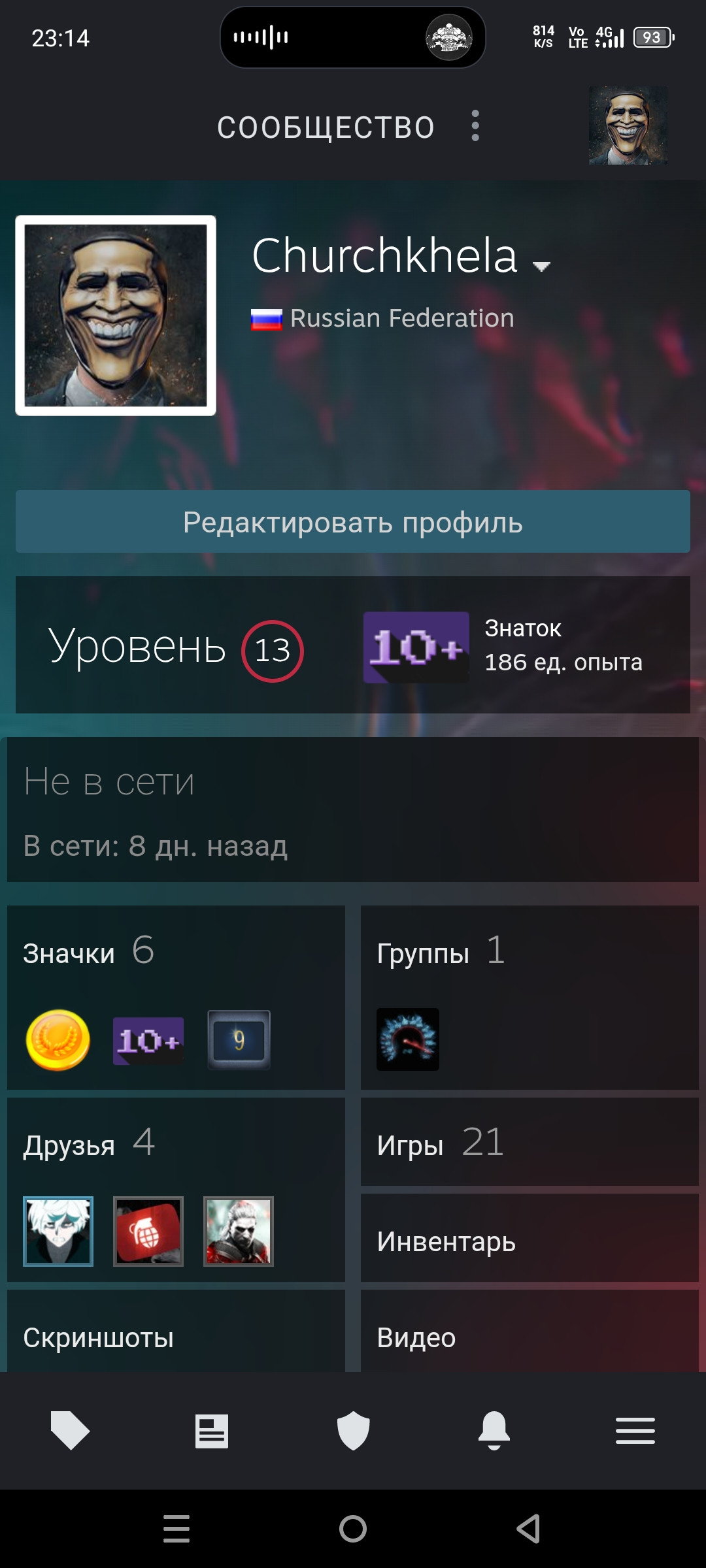
Task: Open the Знаток 10+ badge
Action: coord(416,647)
